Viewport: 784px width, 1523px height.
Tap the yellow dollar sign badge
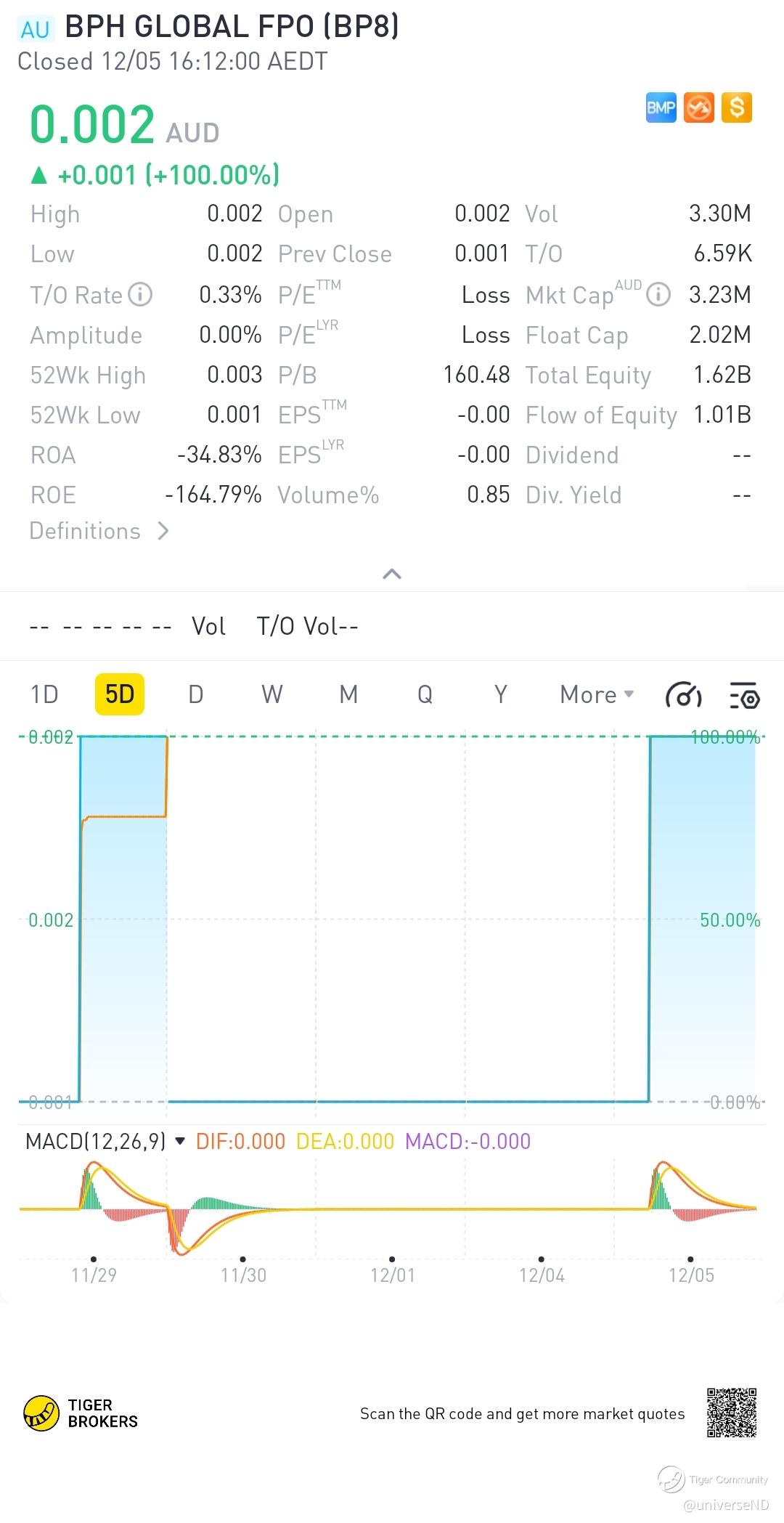737,108
